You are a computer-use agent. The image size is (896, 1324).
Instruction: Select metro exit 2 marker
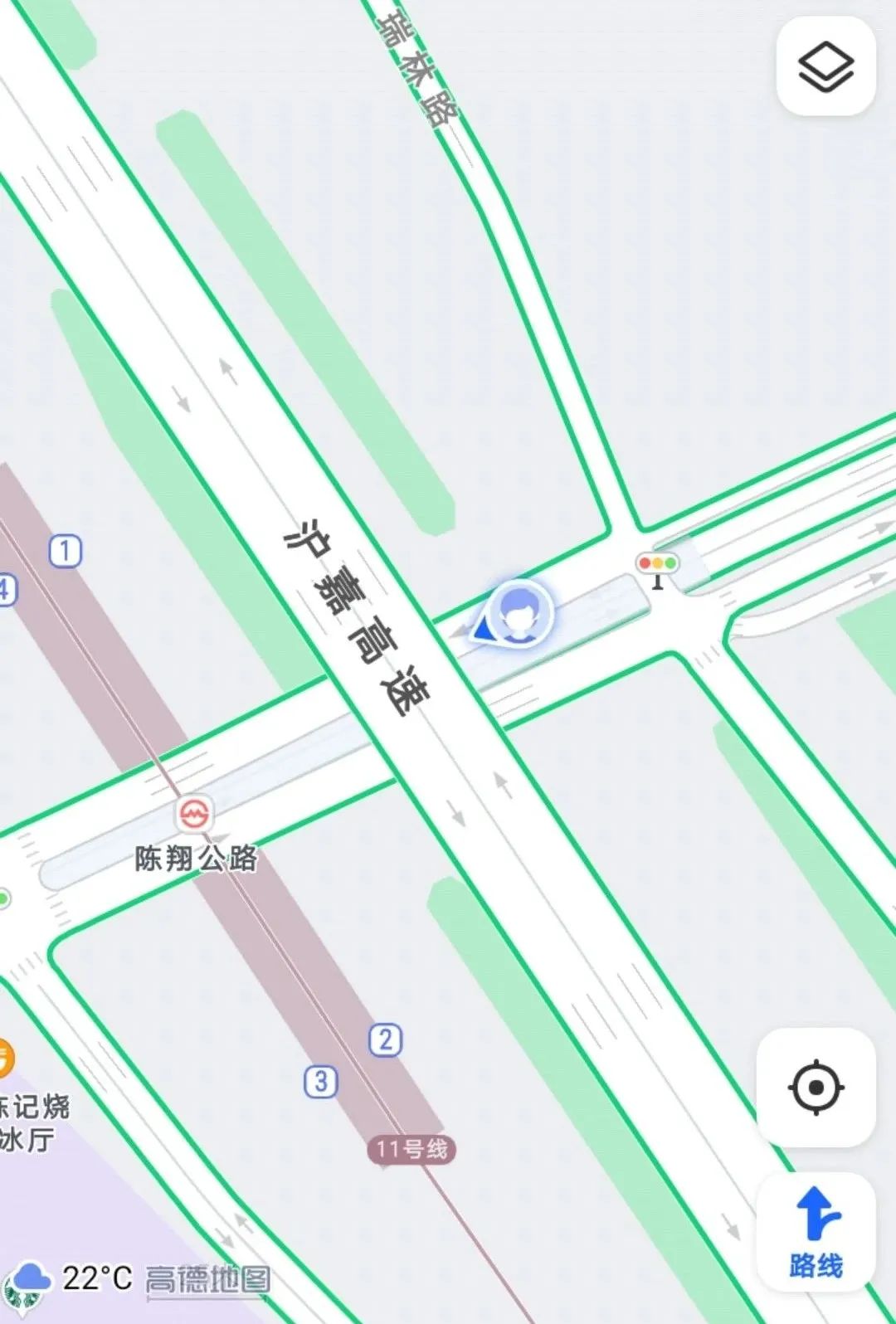pyautogui.click(x=385, y=1039)
